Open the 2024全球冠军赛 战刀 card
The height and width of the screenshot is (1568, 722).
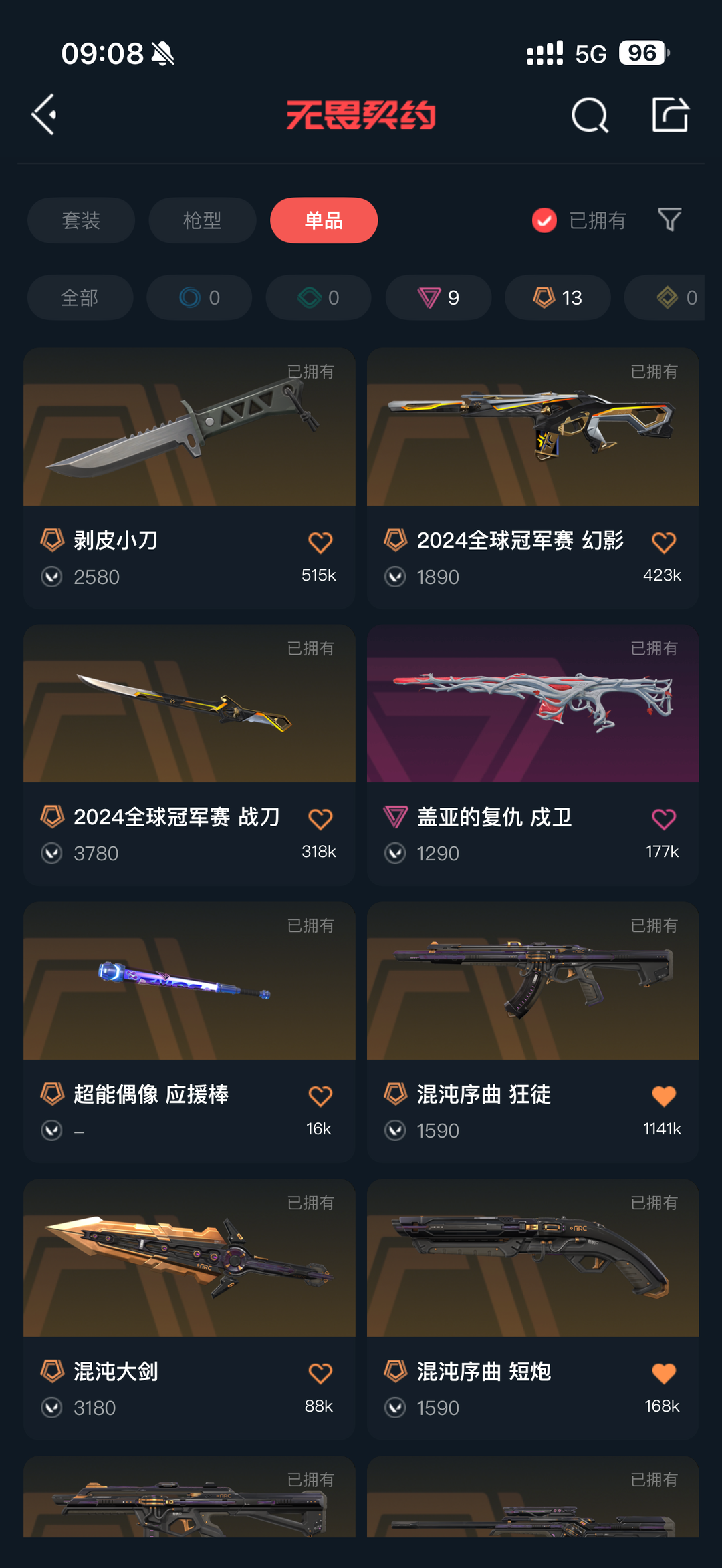[x=189, y=755]
